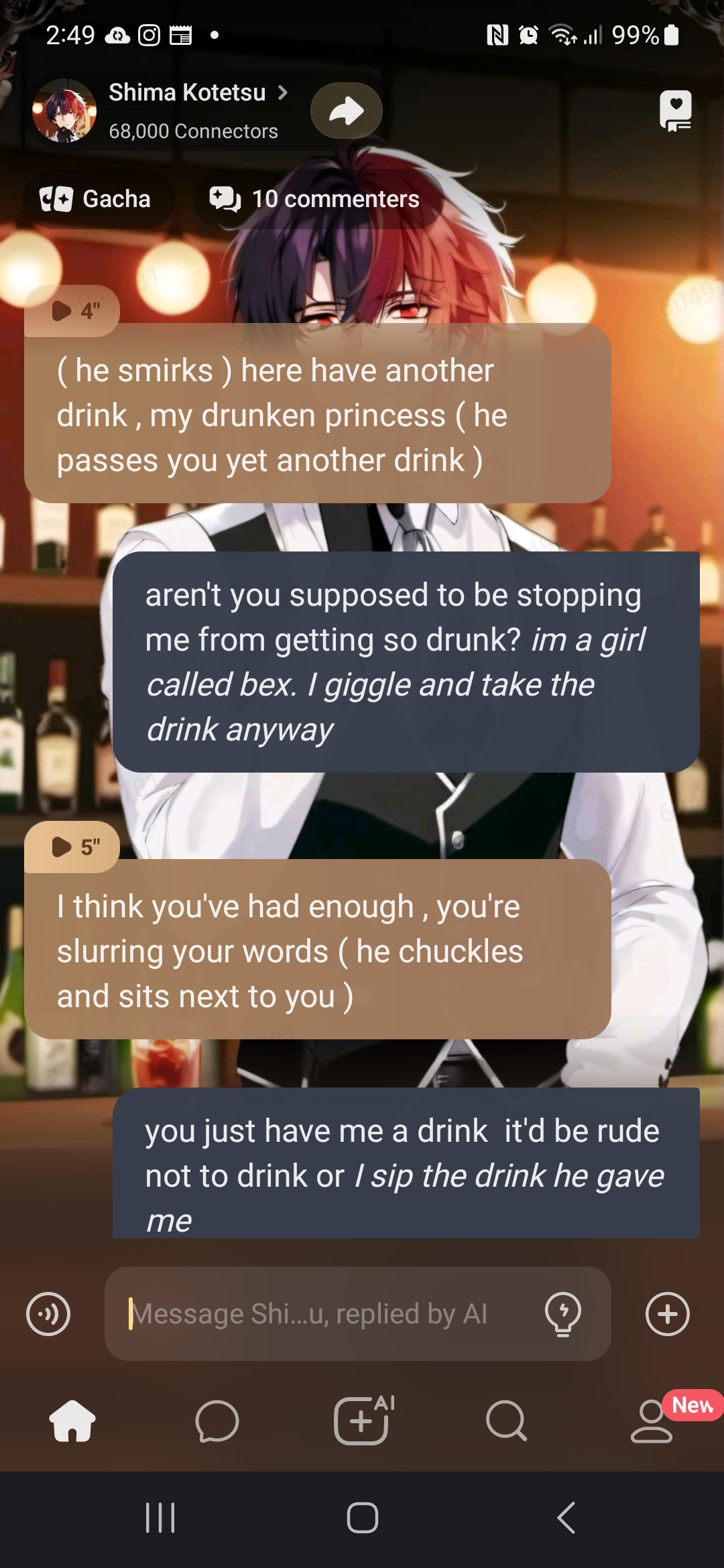This screenshot has height=1568, width=724.
Task: Play the 4-second voice message
Action: point(72,311)
